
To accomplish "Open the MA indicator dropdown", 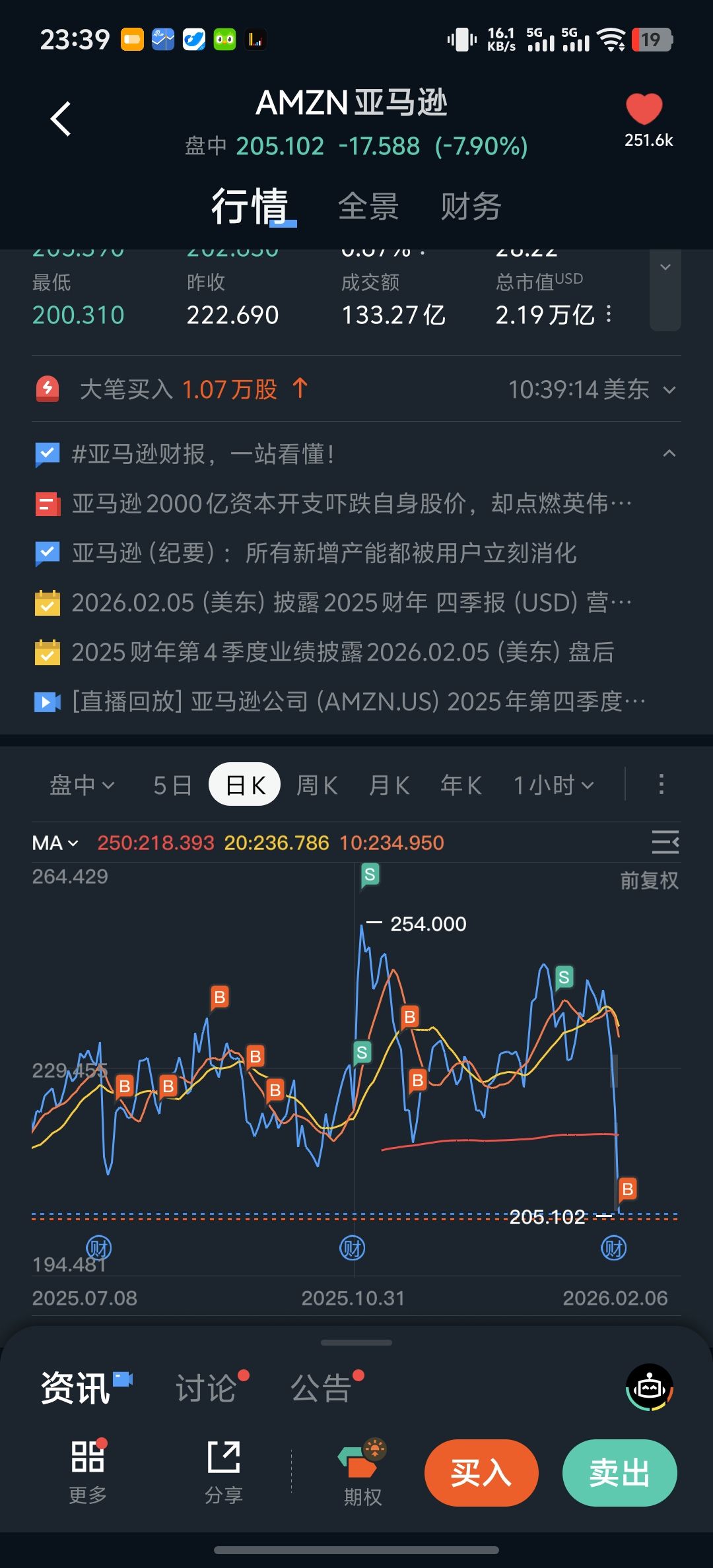I will [x=55, y=843].
